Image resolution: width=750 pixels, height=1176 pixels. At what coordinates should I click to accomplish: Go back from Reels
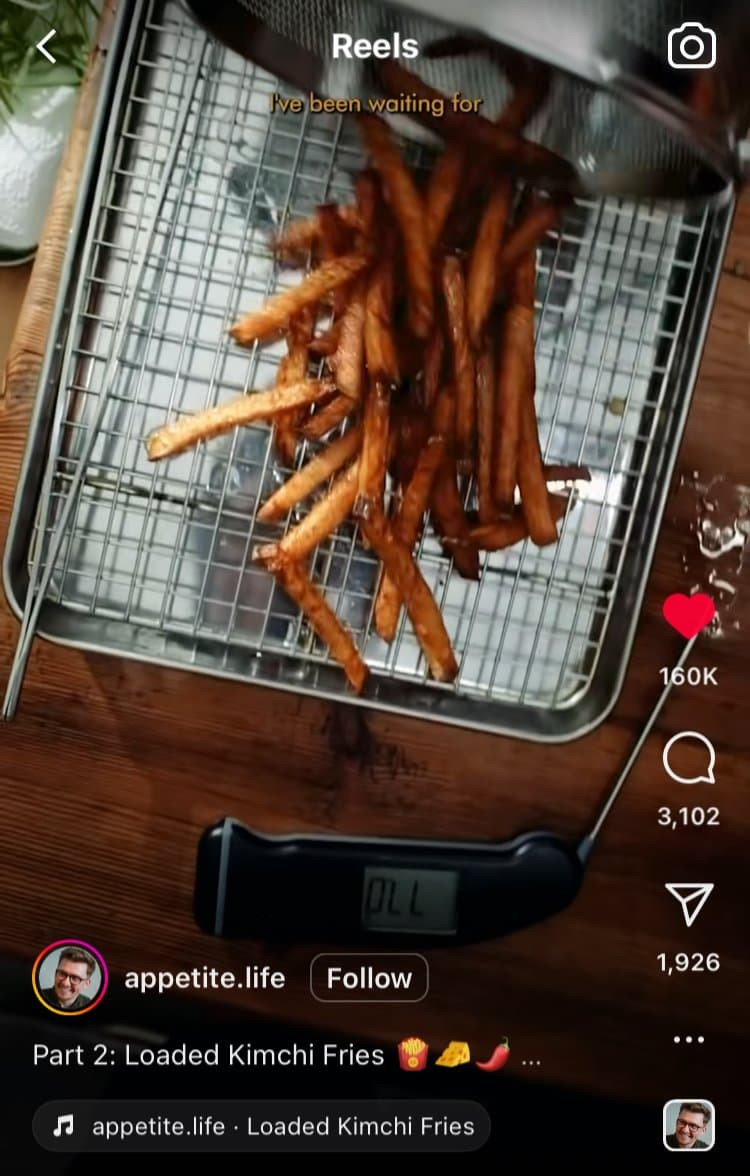tap(46, 47)
